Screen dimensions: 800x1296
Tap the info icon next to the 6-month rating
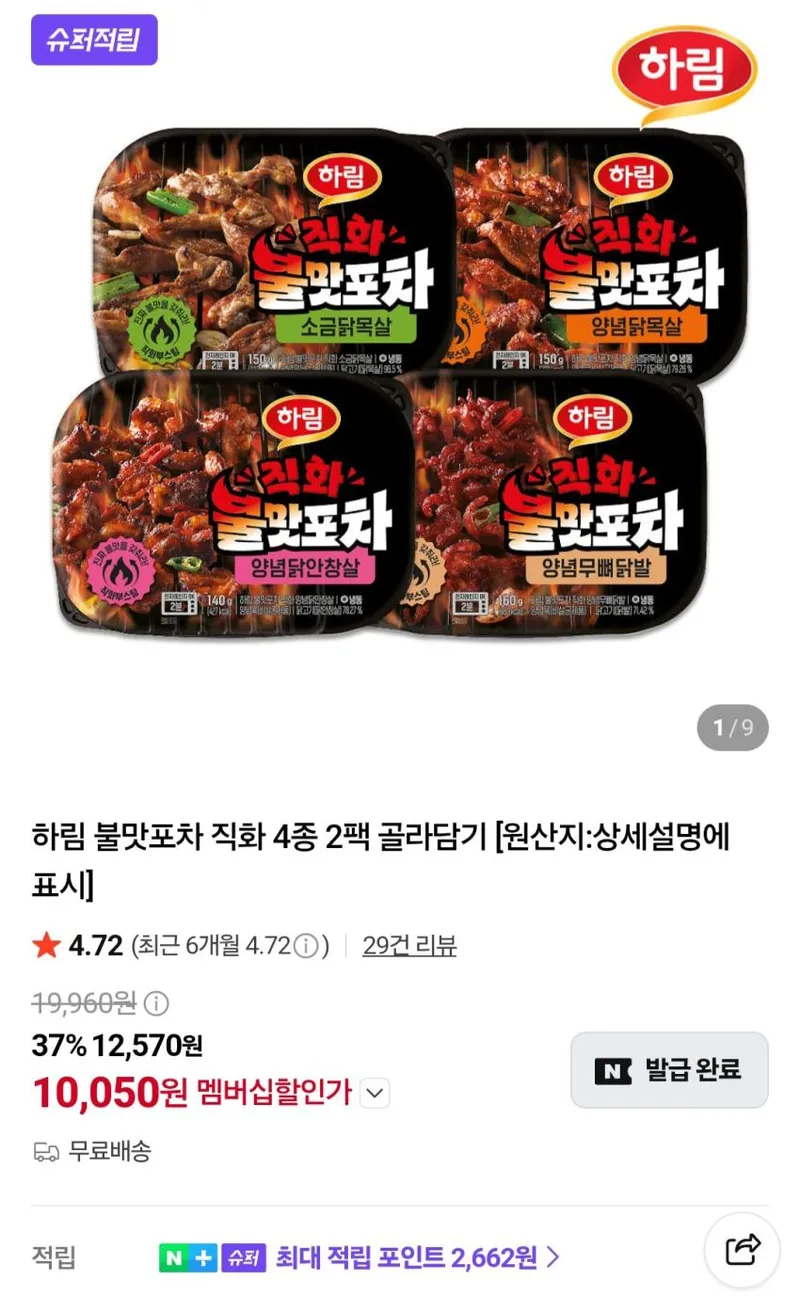[x=309, y=945]
